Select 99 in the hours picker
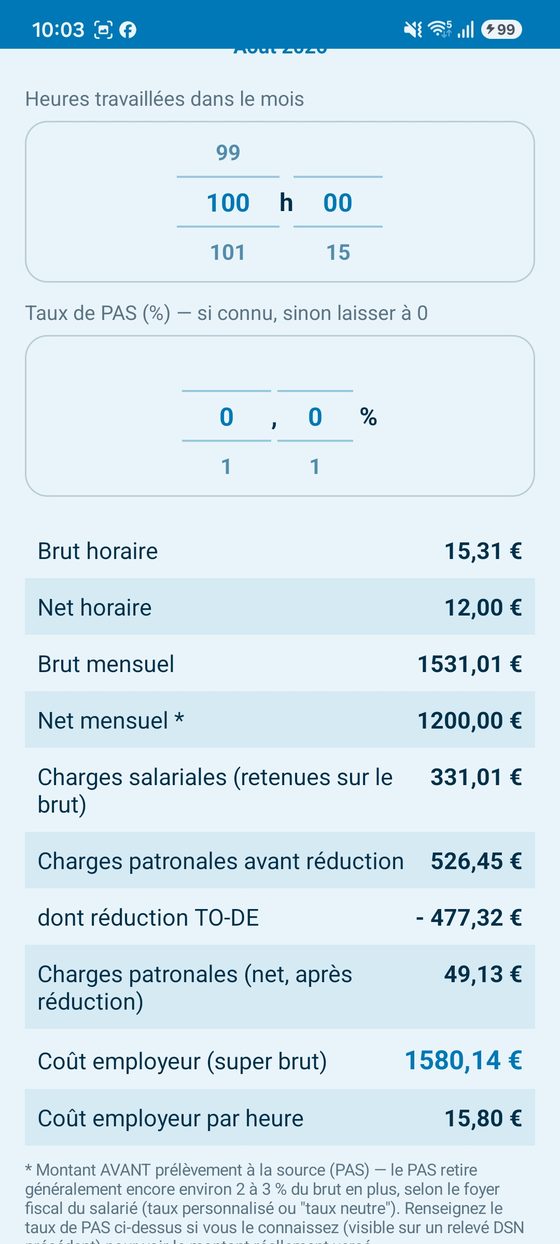 228,153
